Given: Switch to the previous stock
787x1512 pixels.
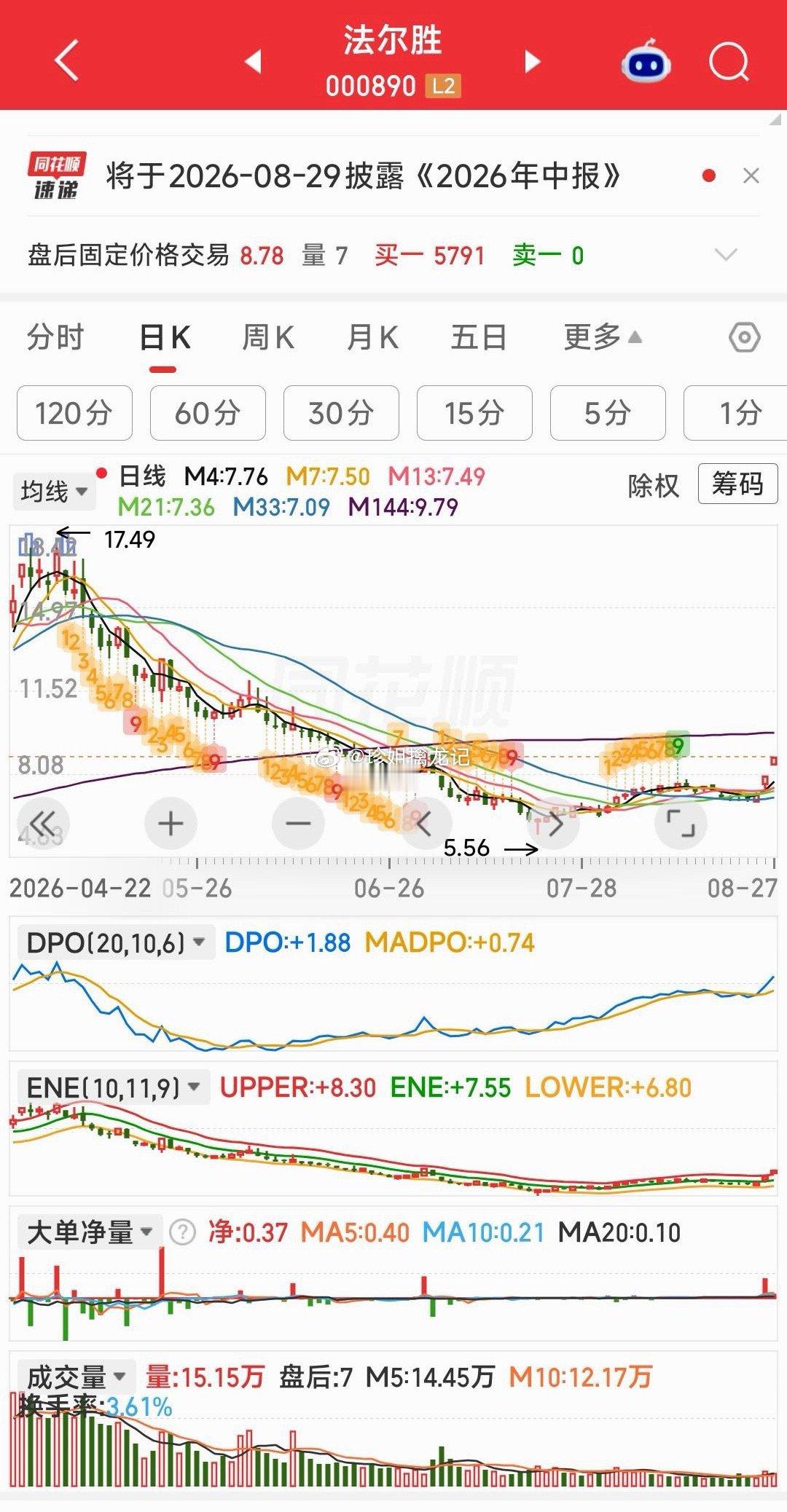Looking at the screenshot, I should (x=253, y=62).
